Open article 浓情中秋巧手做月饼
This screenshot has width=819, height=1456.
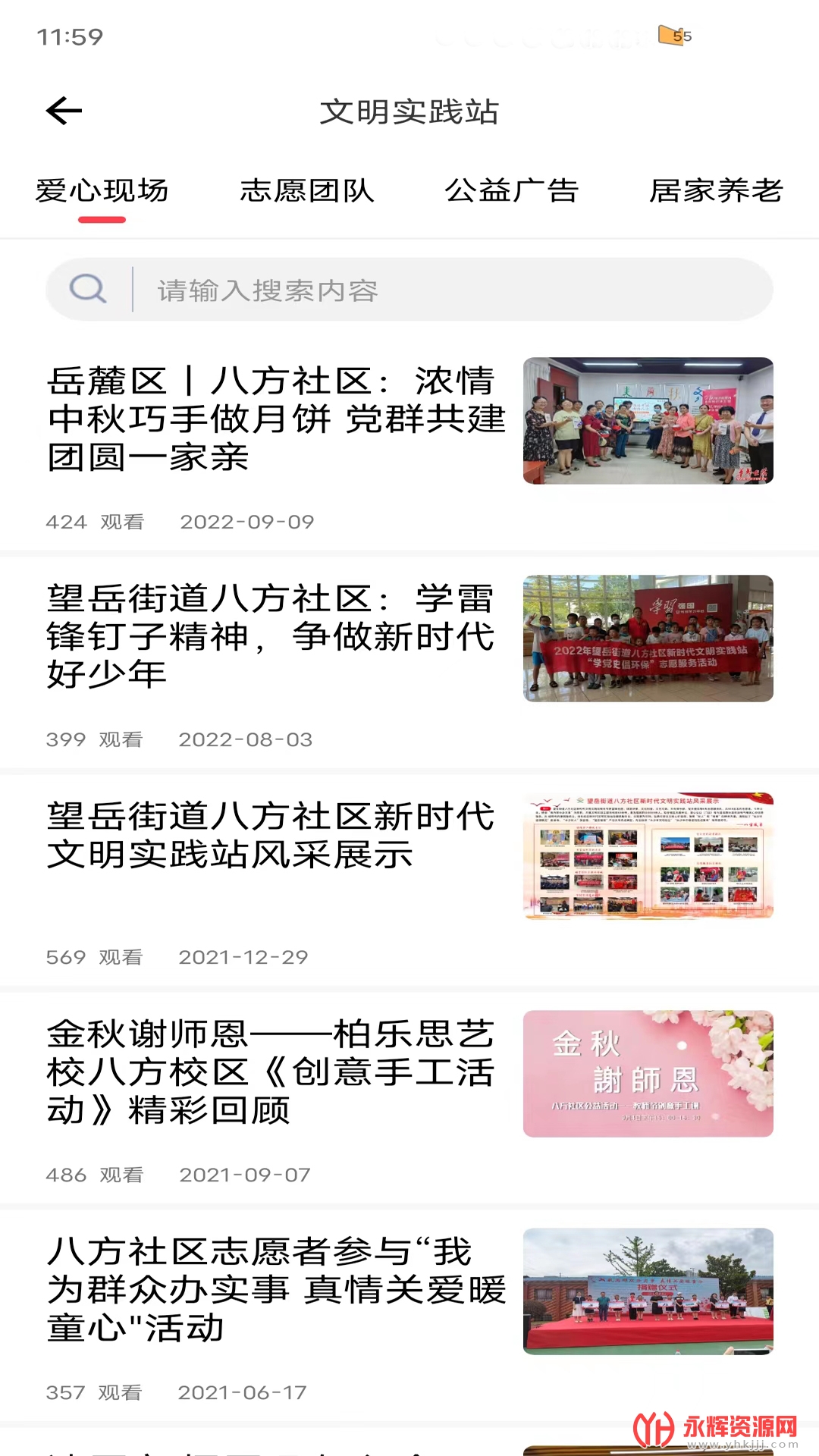click(276, 419)
